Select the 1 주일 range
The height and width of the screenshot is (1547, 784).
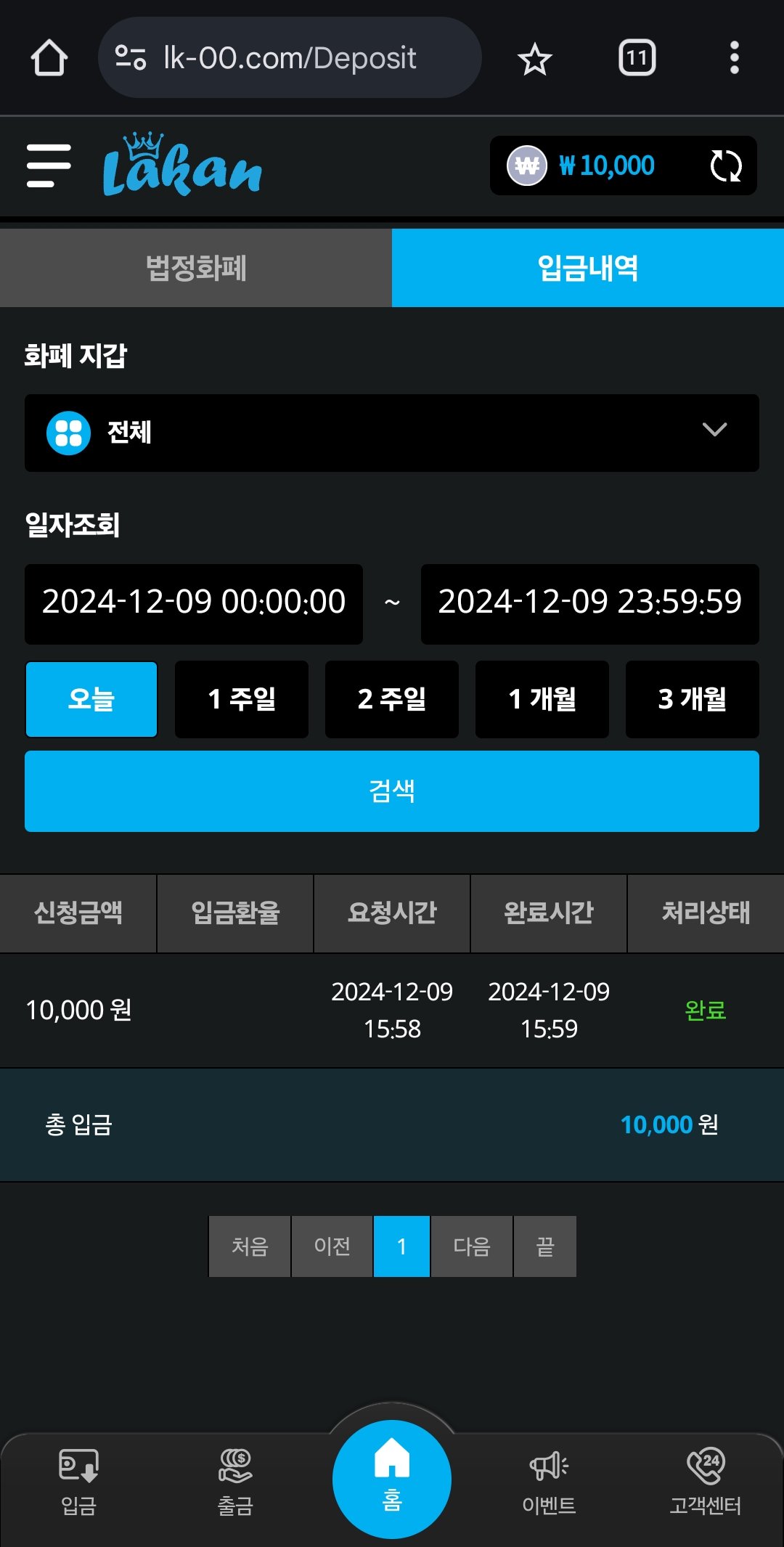click(242, 699)
